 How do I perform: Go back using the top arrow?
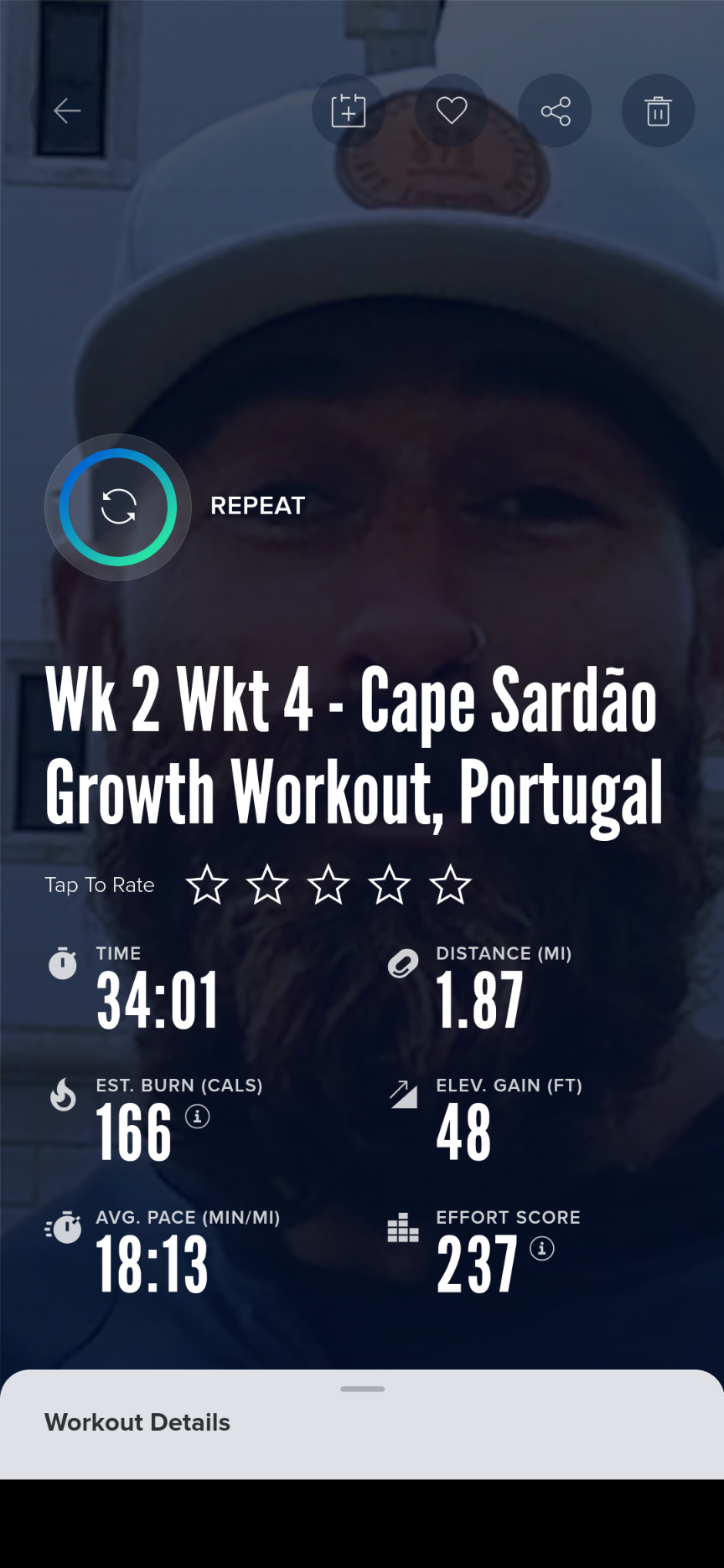coord(67,111)
